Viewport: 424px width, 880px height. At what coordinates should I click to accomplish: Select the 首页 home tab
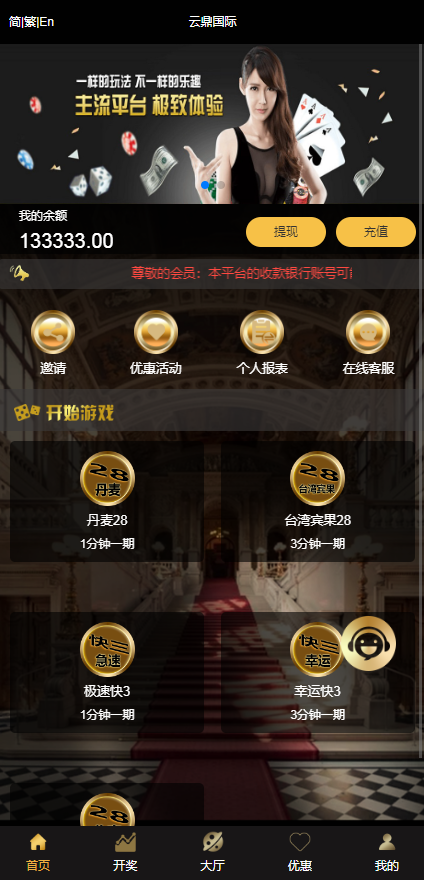point(38,852)
